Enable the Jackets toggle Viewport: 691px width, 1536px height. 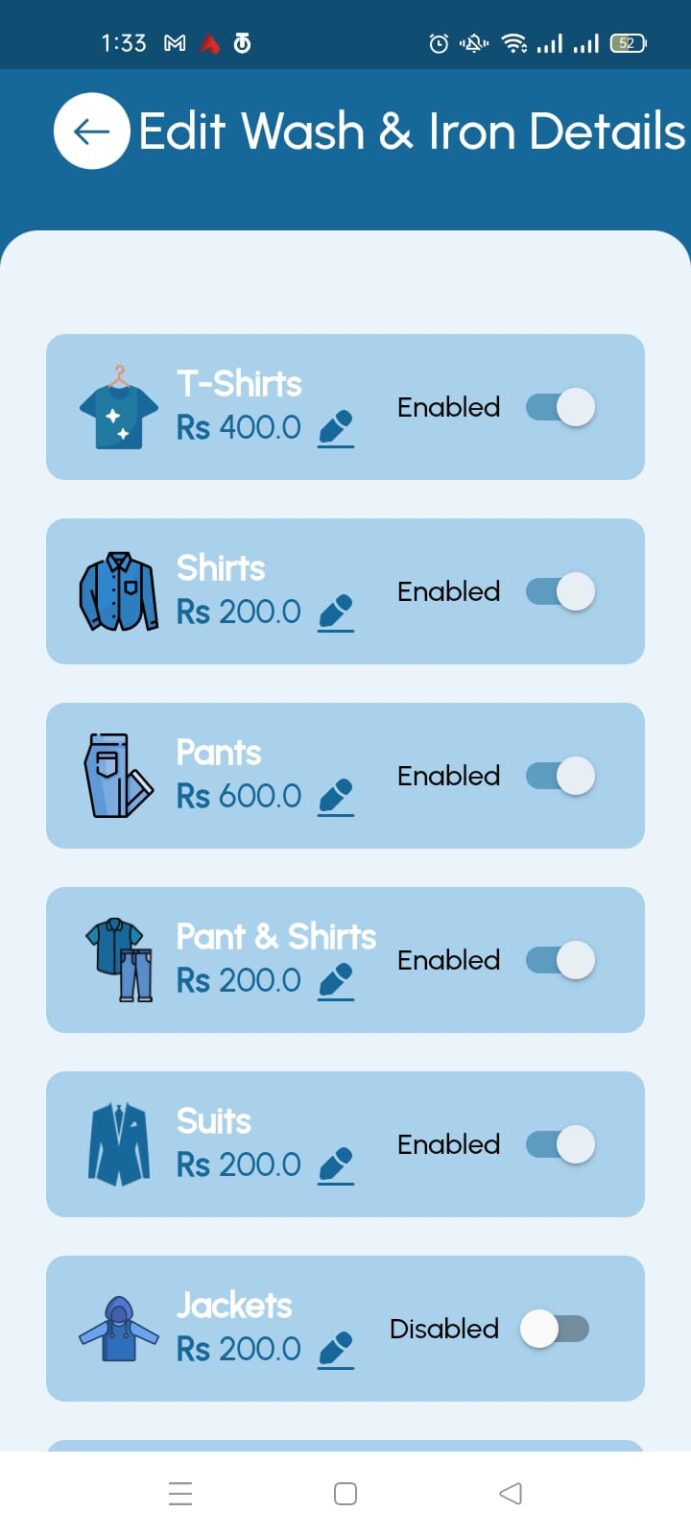(x=555, y=1329)
